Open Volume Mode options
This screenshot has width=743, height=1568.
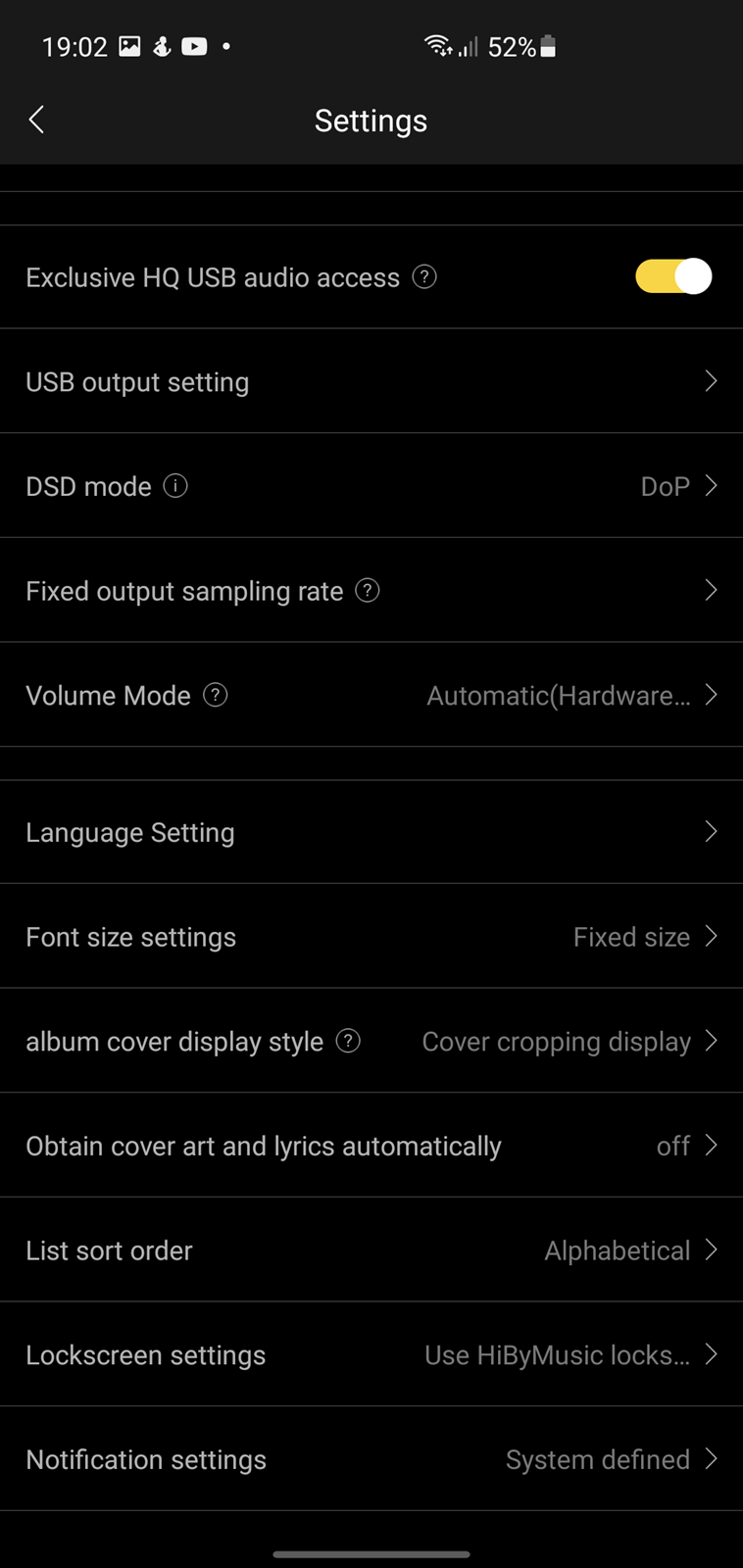pos(371,695)
